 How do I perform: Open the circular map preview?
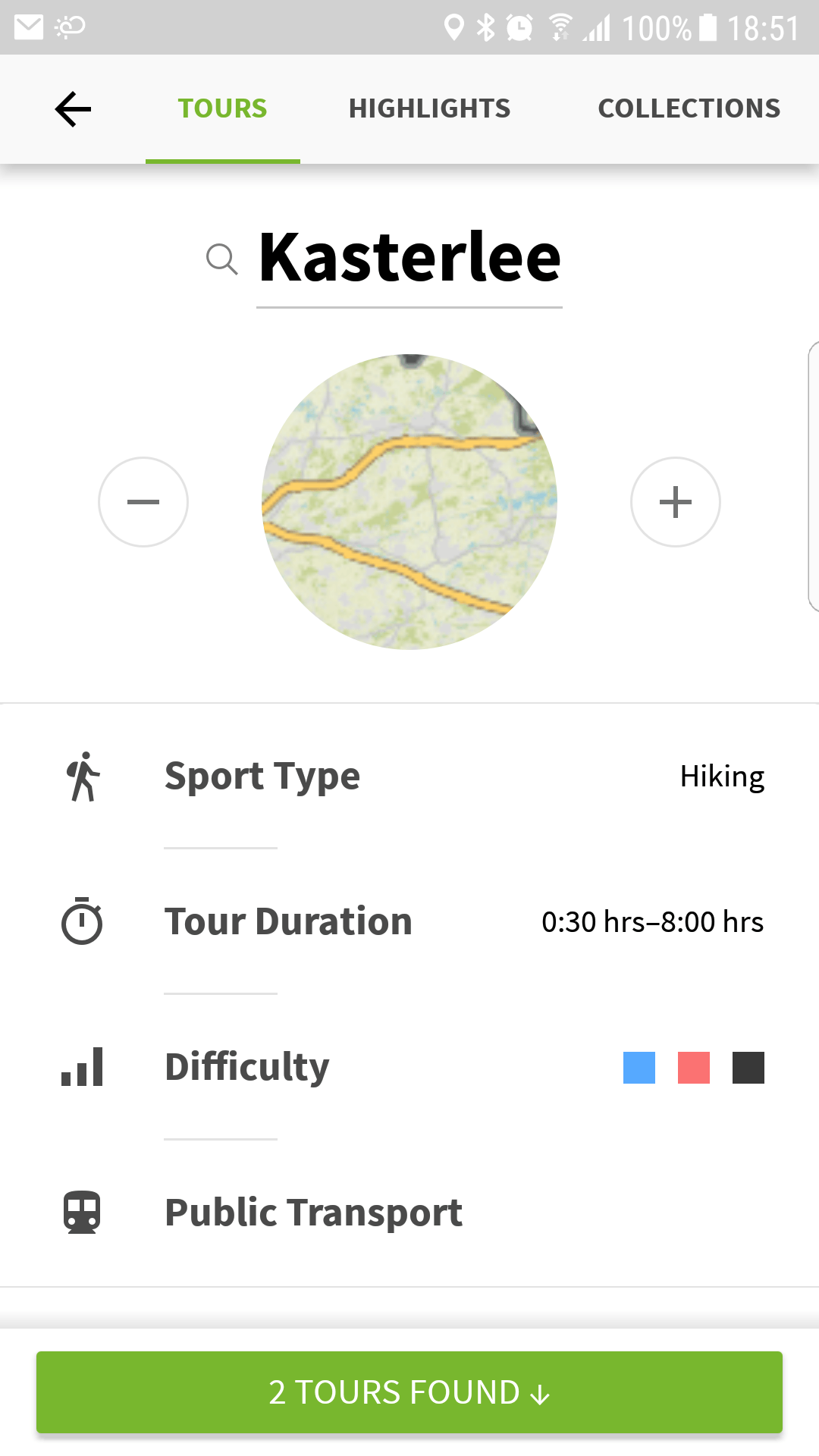tap(409, 502)
